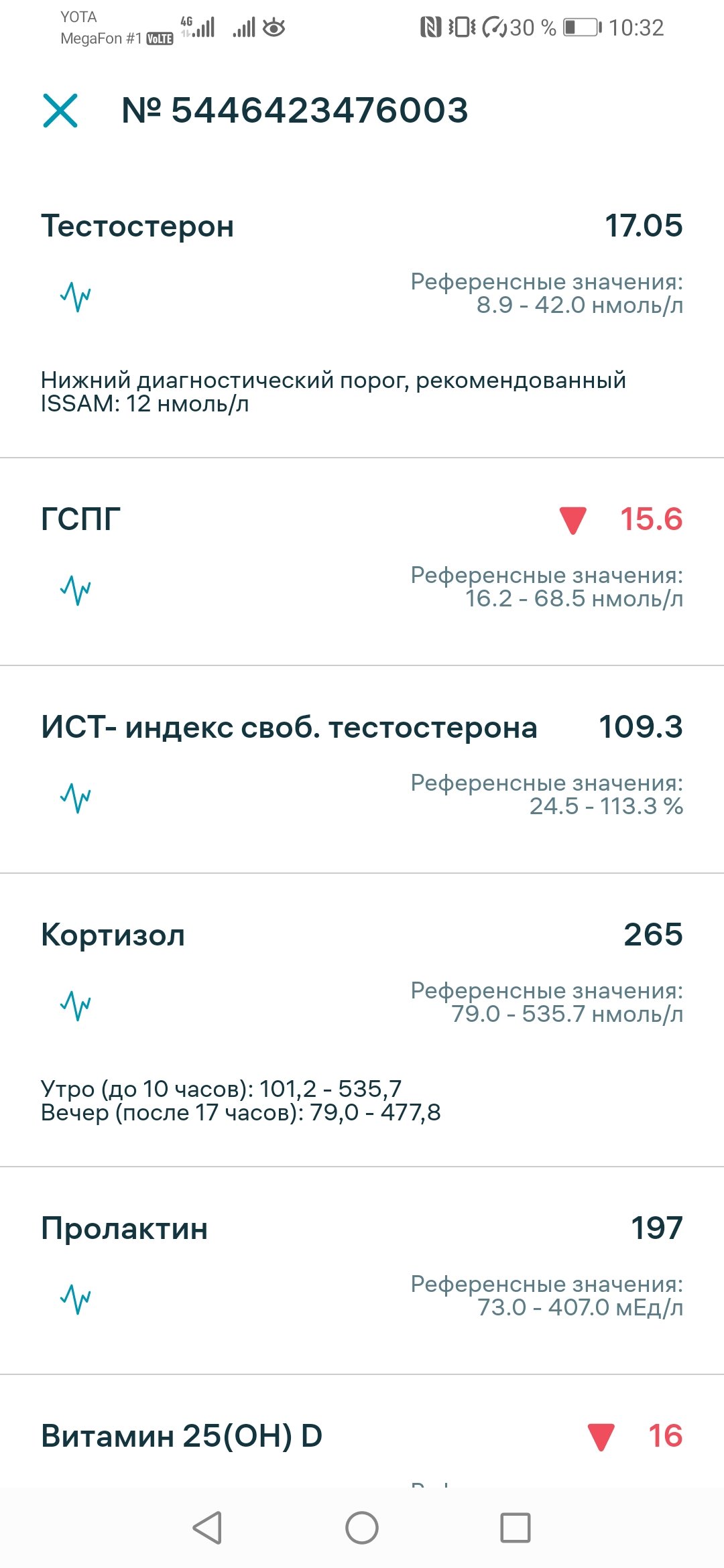Screen dimensions: 724x1568
Task: Go to the home screen
Action: pyautogui.click(x=362, y=1528)
